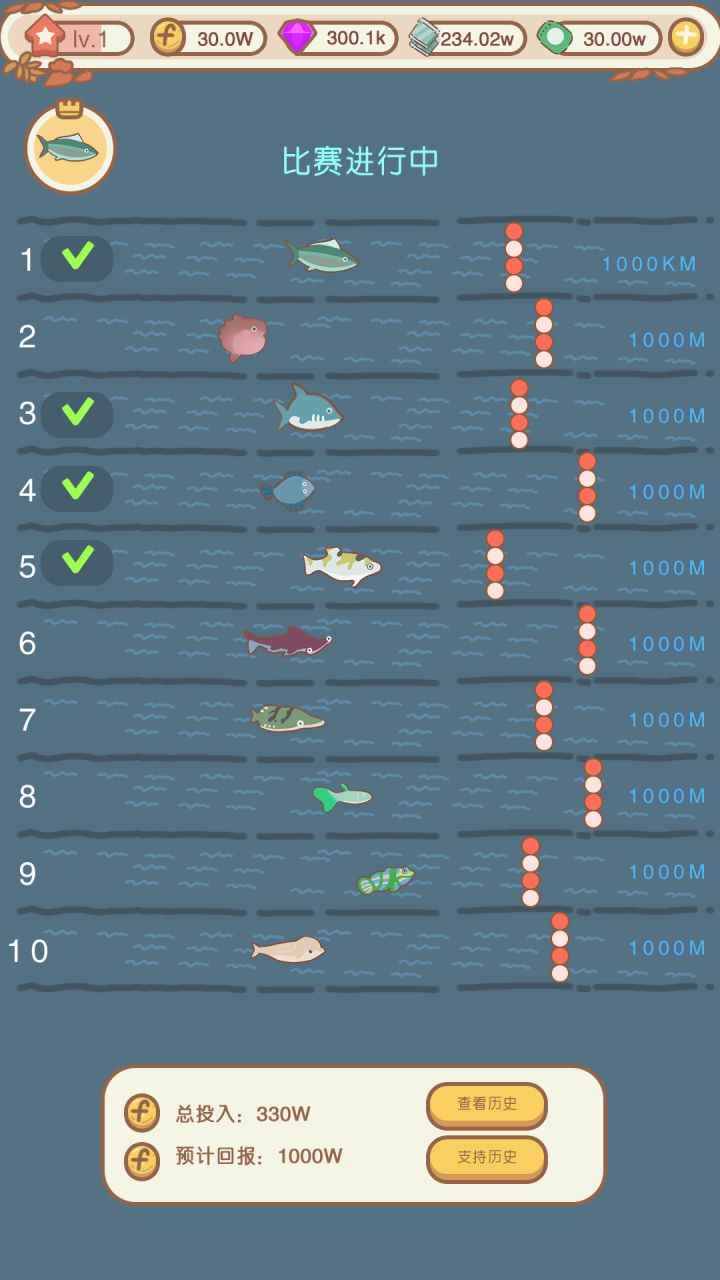Click the red progress dots in lane 1
Screen dimensions: 720x1280
pos(513,257)
